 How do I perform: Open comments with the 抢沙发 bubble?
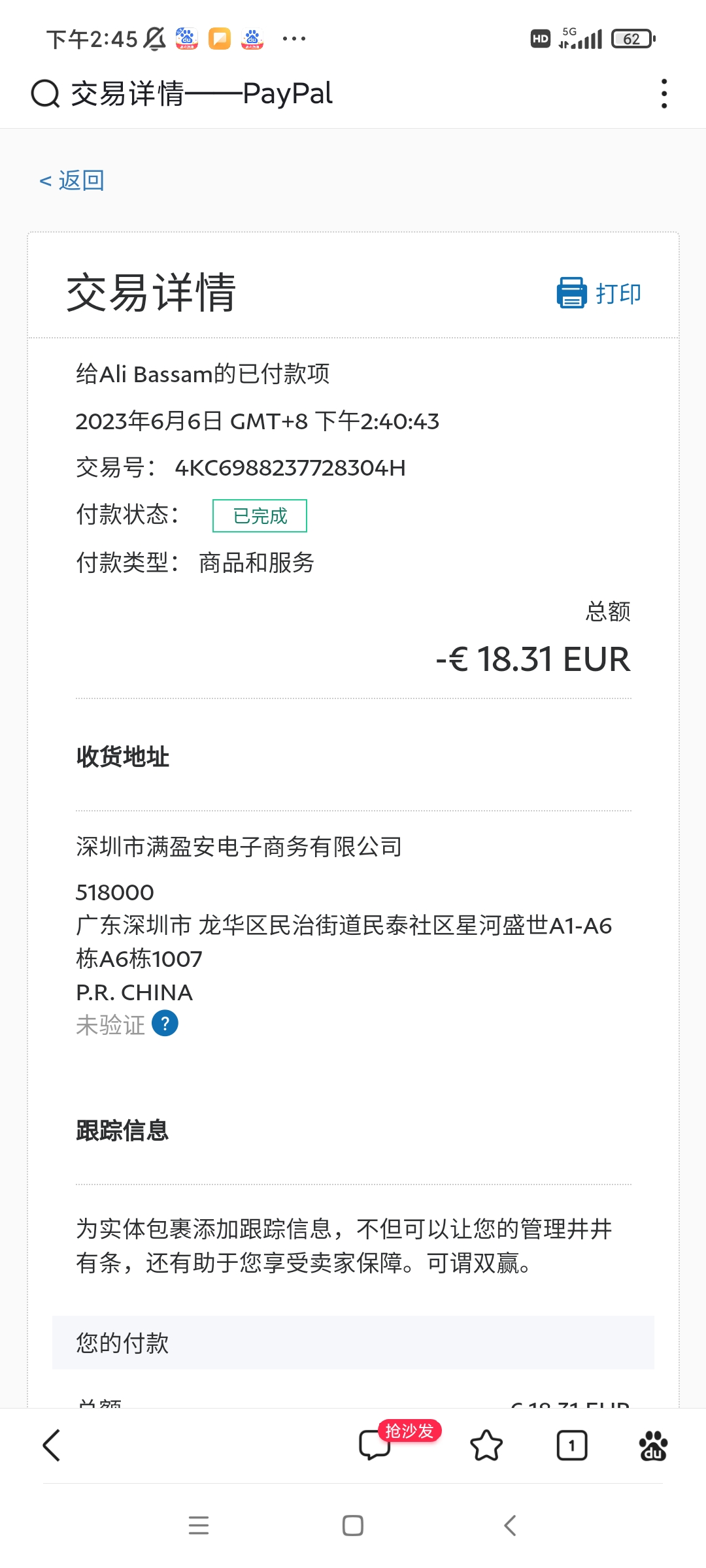coord(375,1445)
